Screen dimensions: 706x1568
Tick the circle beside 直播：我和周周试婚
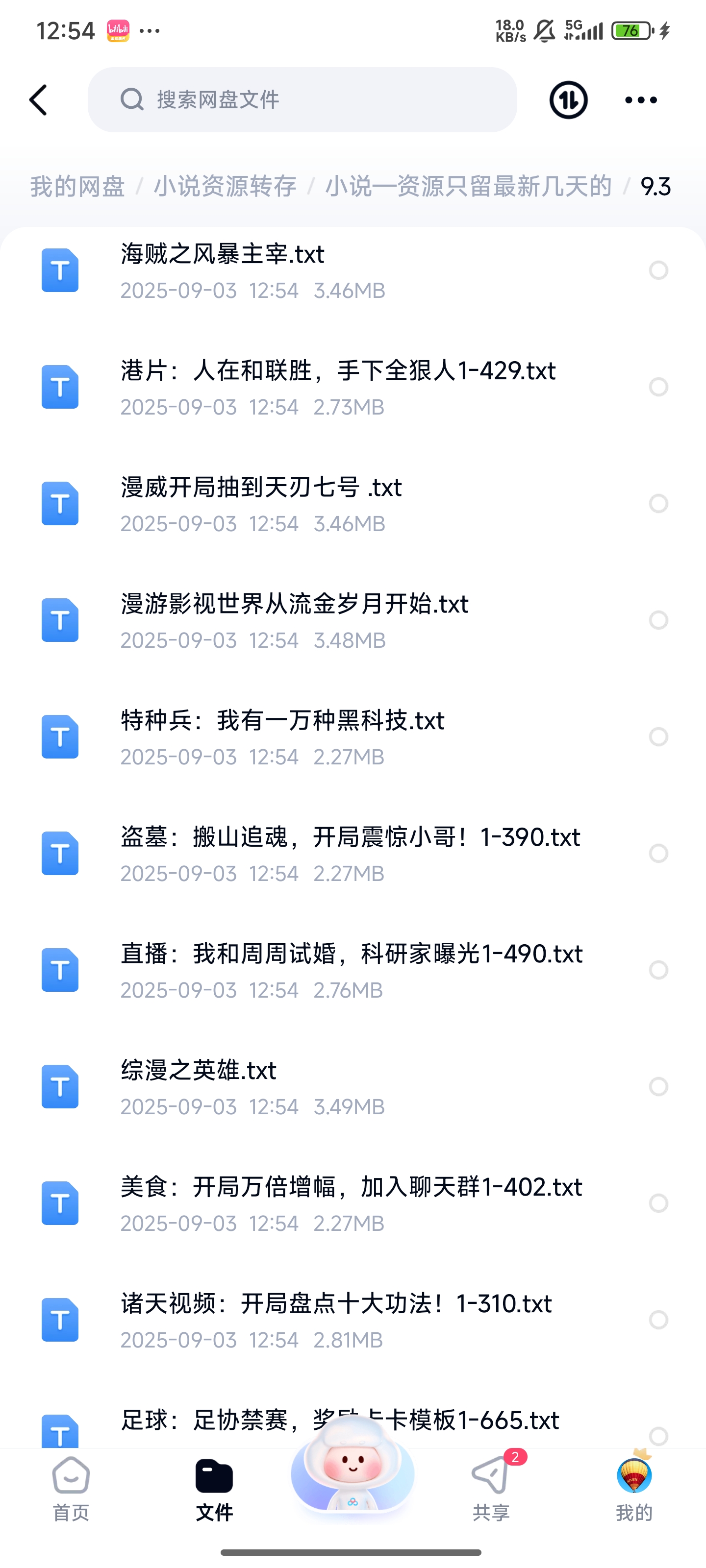coord(658,970)
